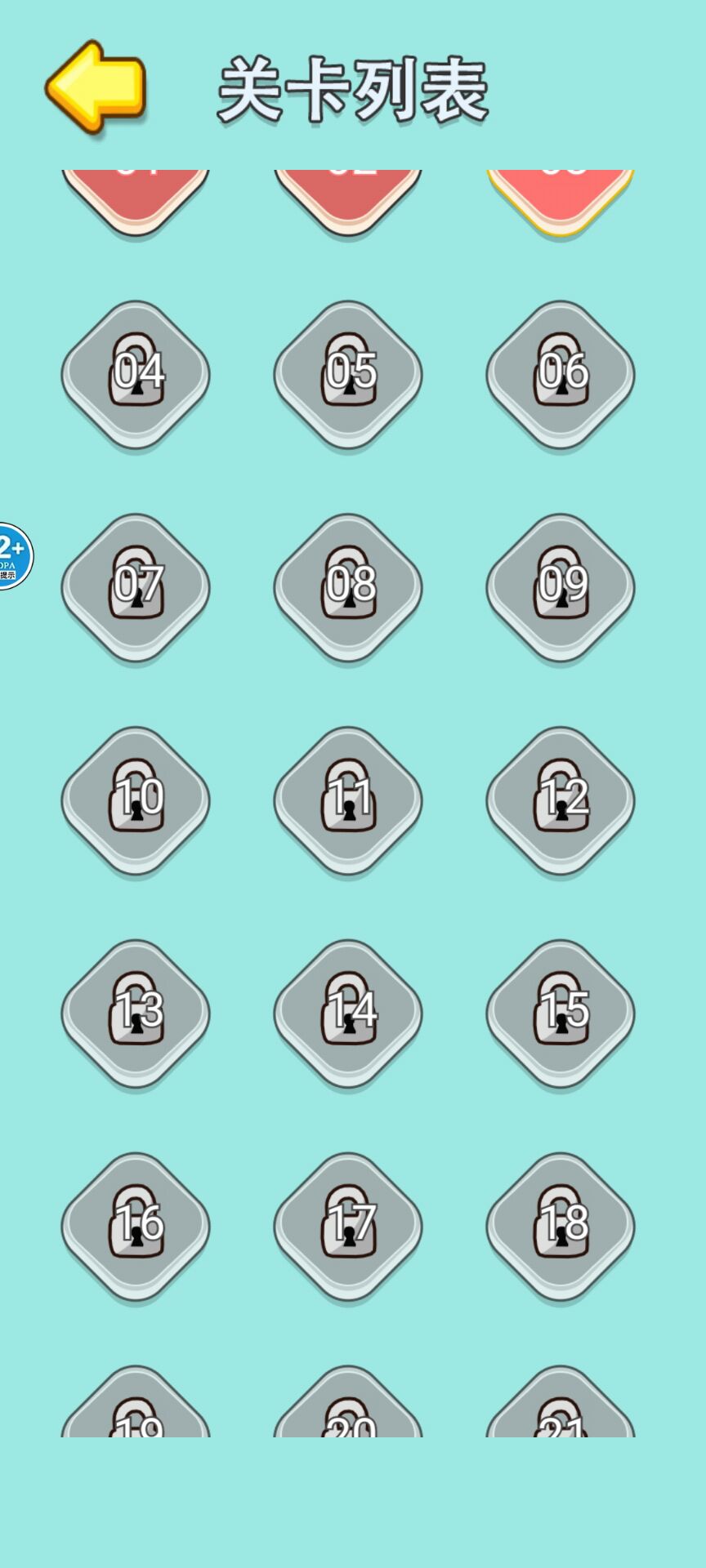Tap level 14 diamond
Viewport: 706px width, 1568px height.
tap(348, 1012)
